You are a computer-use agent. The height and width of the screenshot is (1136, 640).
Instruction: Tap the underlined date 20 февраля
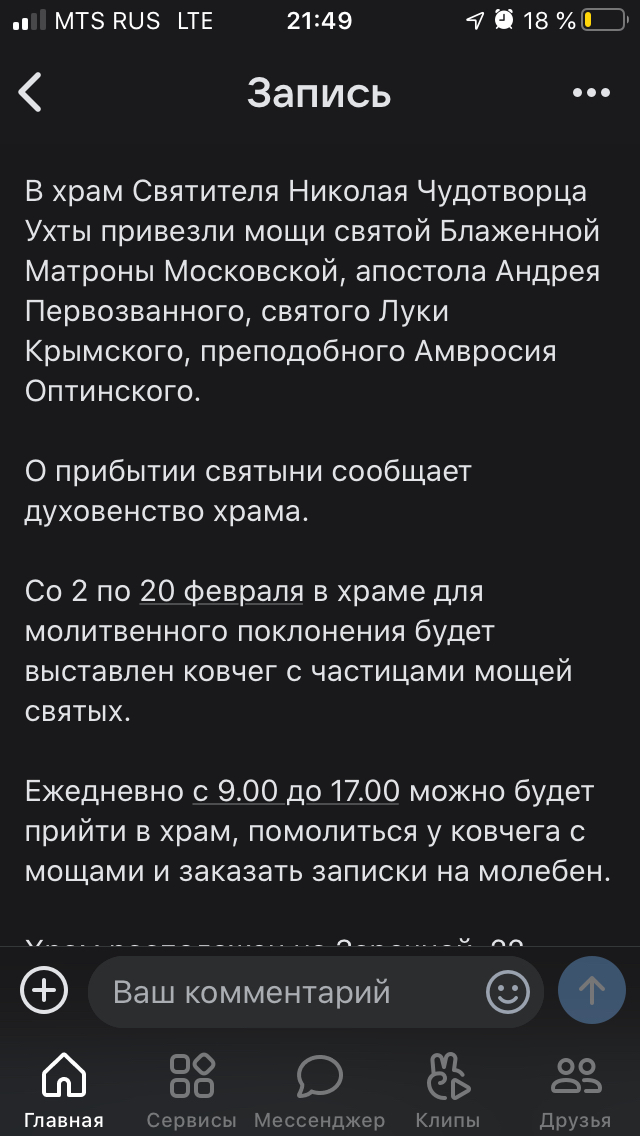point(221,591)
